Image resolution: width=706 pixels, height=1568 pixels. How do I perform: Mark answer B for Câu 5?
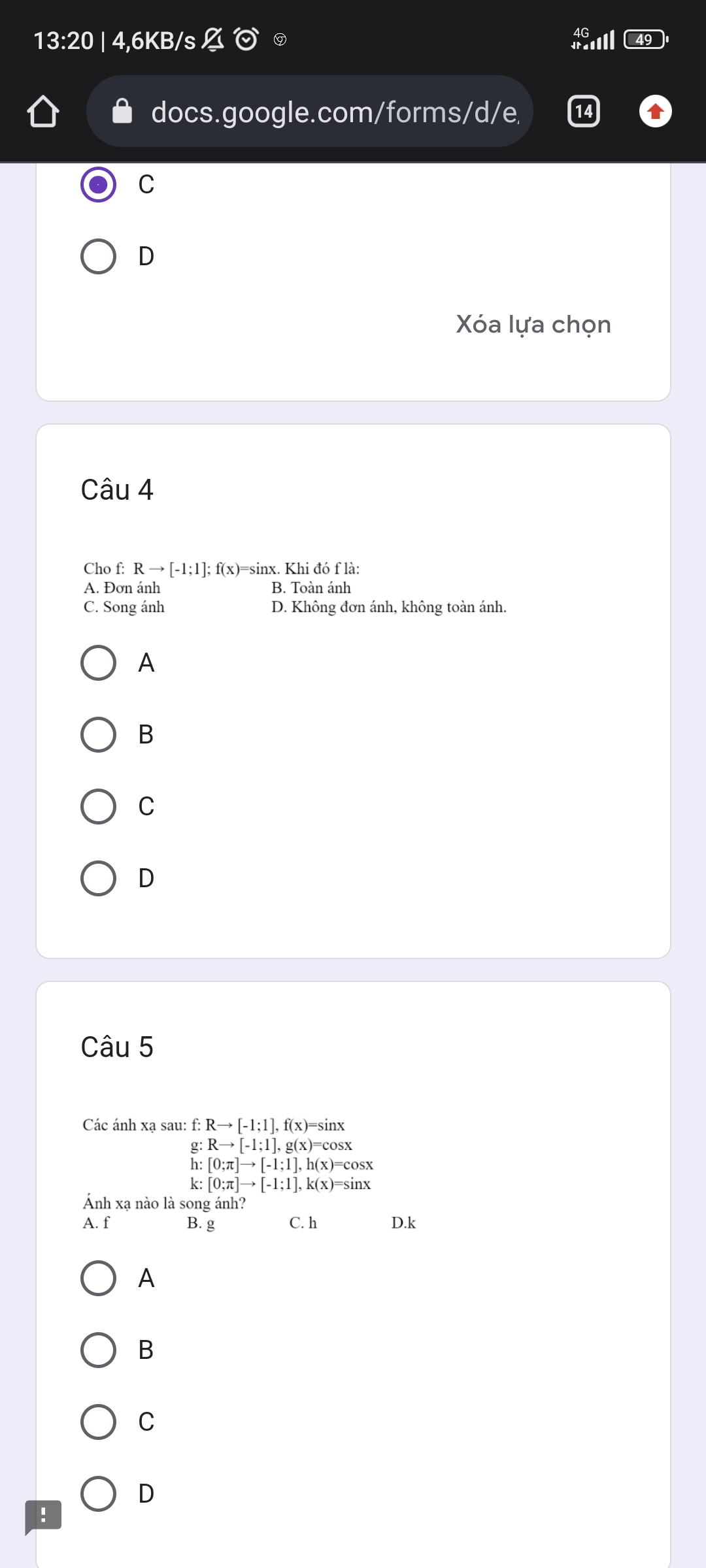click(x=99, y=1350)
